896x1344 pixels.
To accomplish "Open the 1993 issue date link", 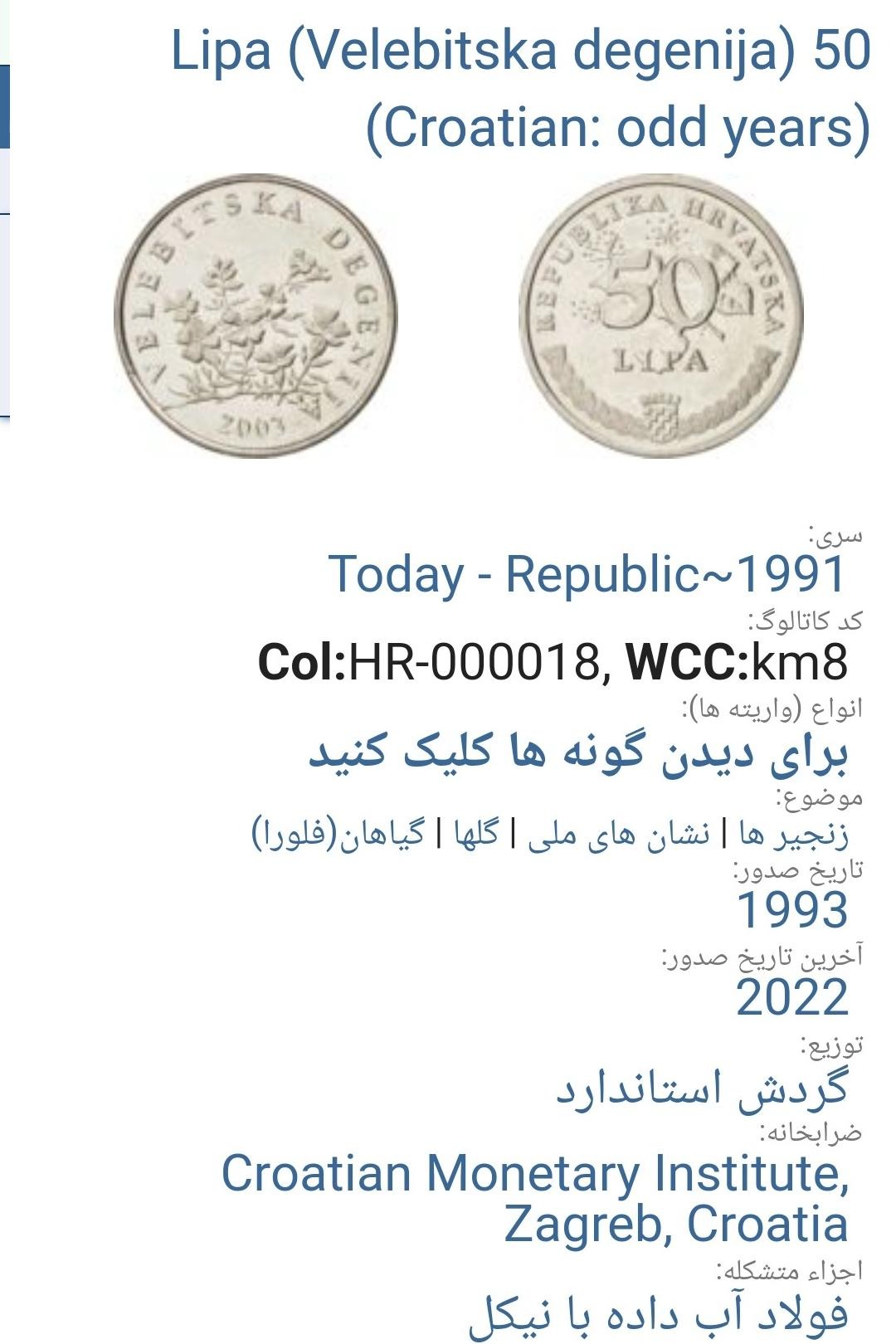I will click(791, 910).
